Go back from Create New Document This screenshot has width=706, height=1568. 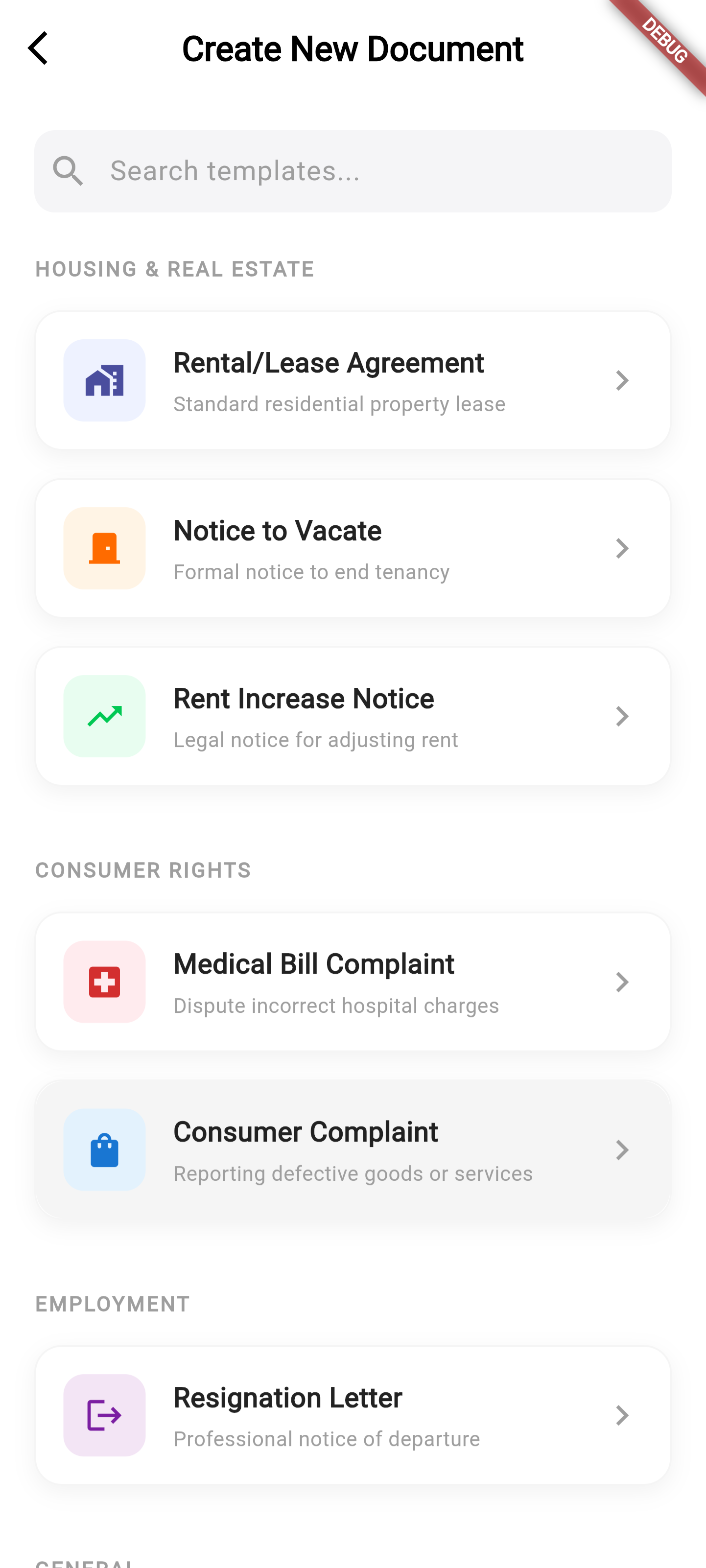[38, 48]
